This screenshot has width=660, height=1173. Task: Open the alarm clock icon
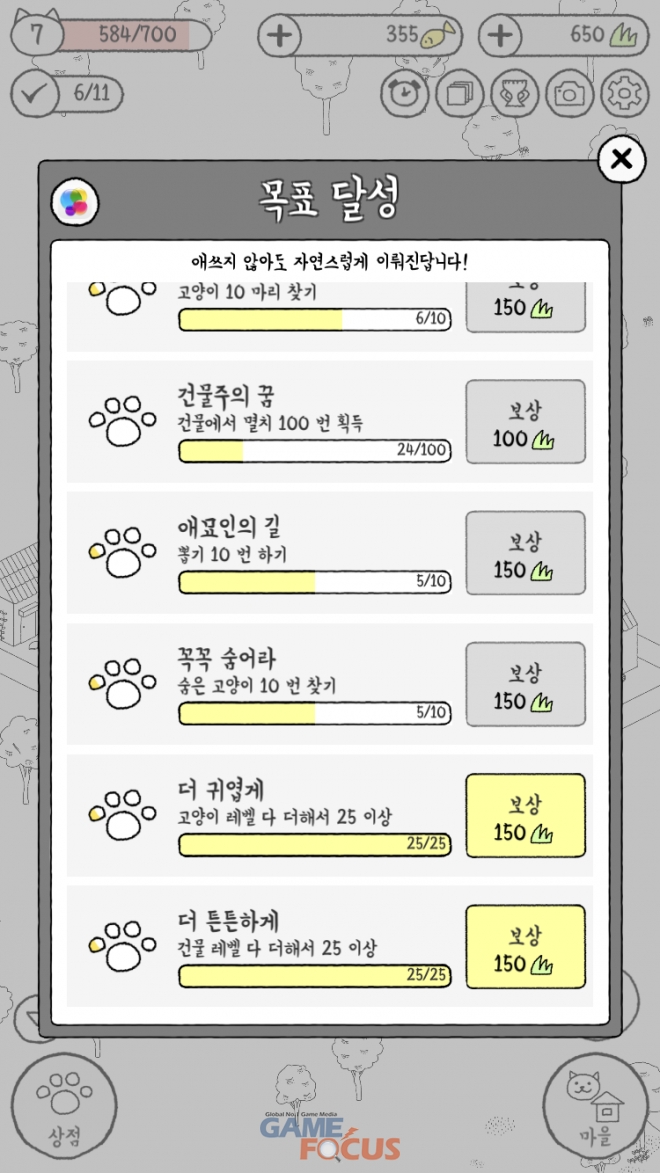point(405,94)
